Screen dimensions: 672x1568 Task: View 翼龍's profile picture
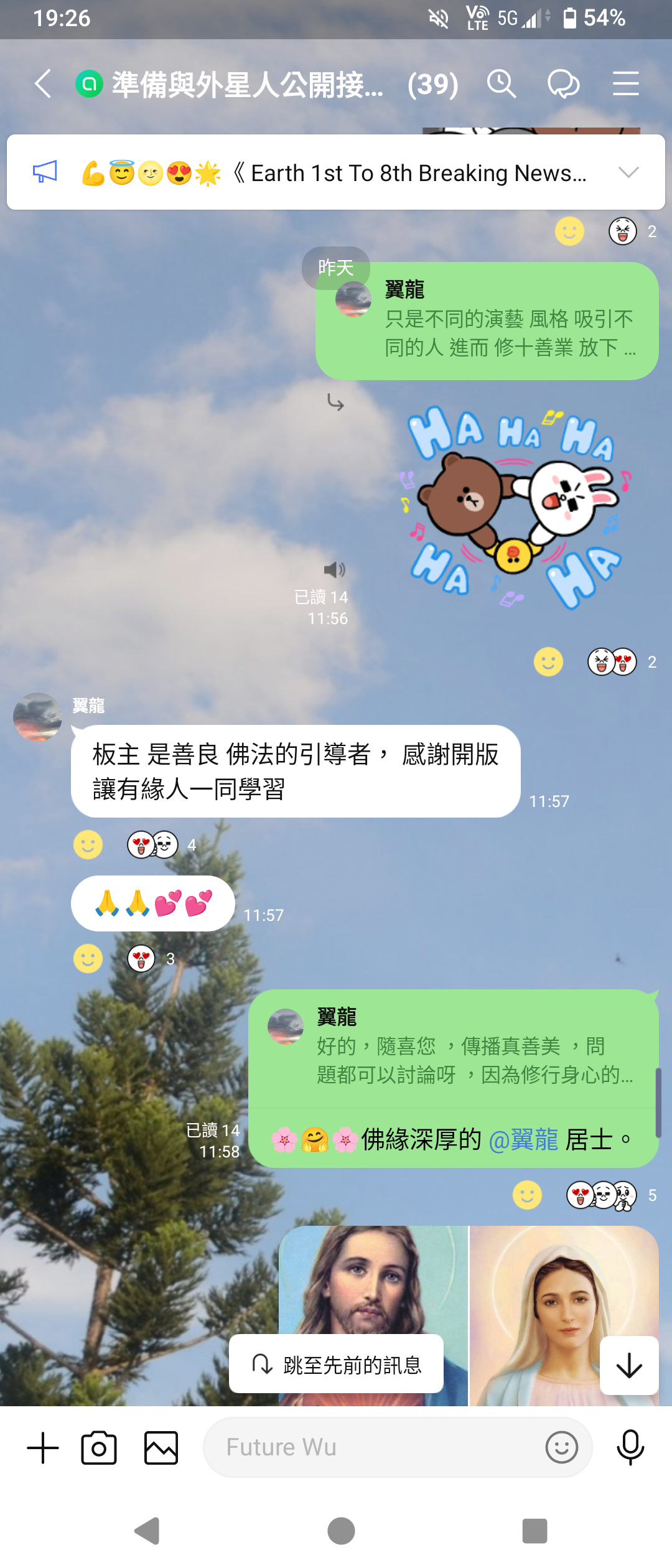tap(37, 717)
